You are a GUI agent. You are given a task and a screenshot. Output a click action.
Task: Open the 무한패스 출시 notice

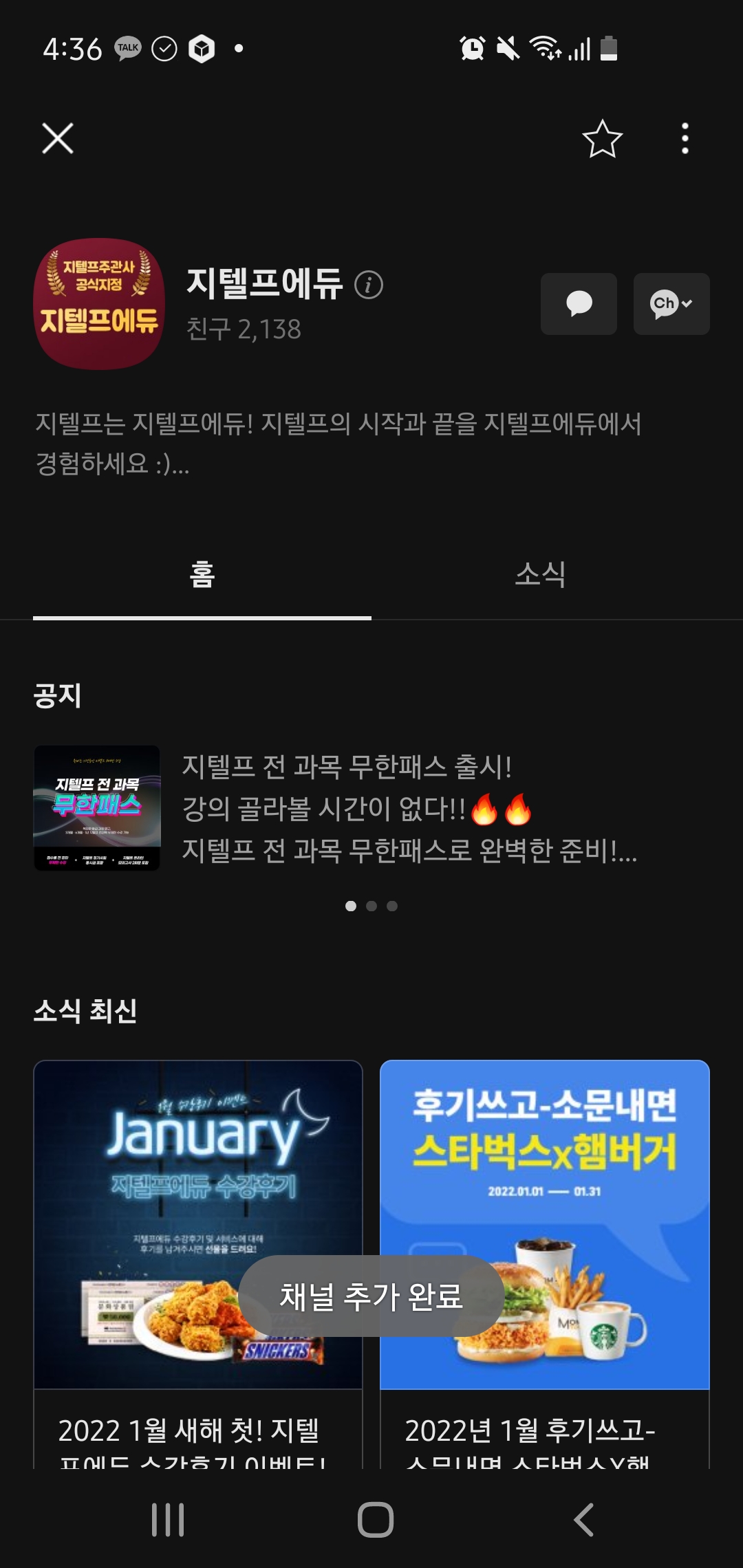[x=371, y=808]
